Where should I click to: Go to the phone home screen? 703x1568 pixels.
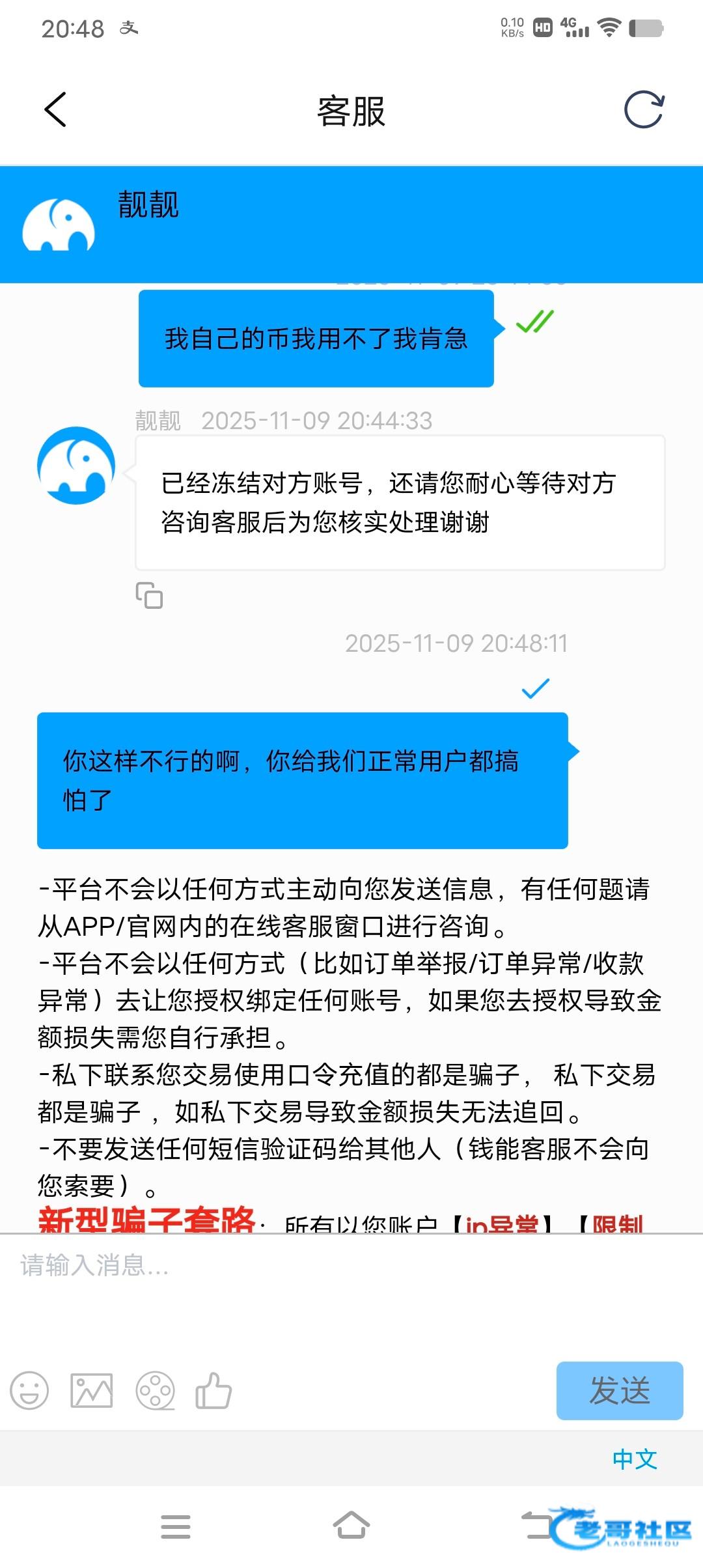[351, 1526]
